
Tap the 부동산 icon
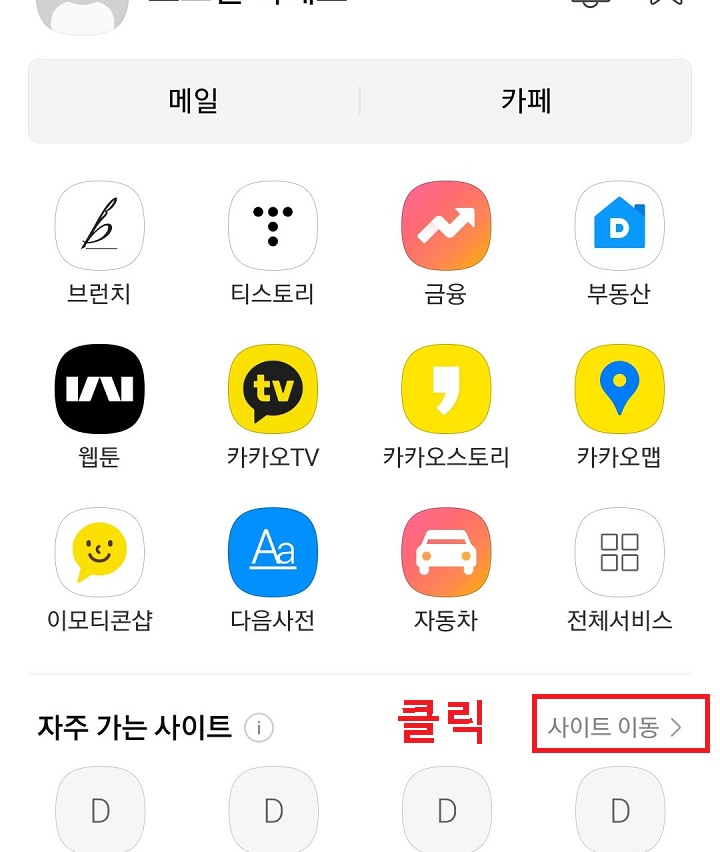pyautogui.click(x=620, y=225)
